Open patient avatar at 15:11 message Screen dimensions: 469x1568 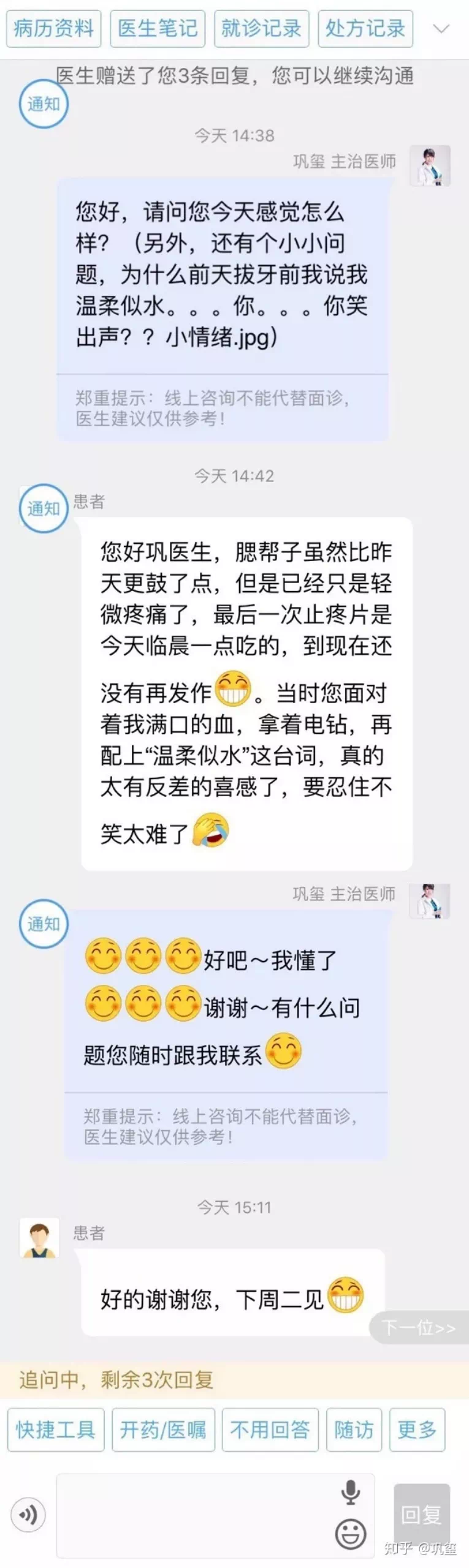tap(40, 1237)
